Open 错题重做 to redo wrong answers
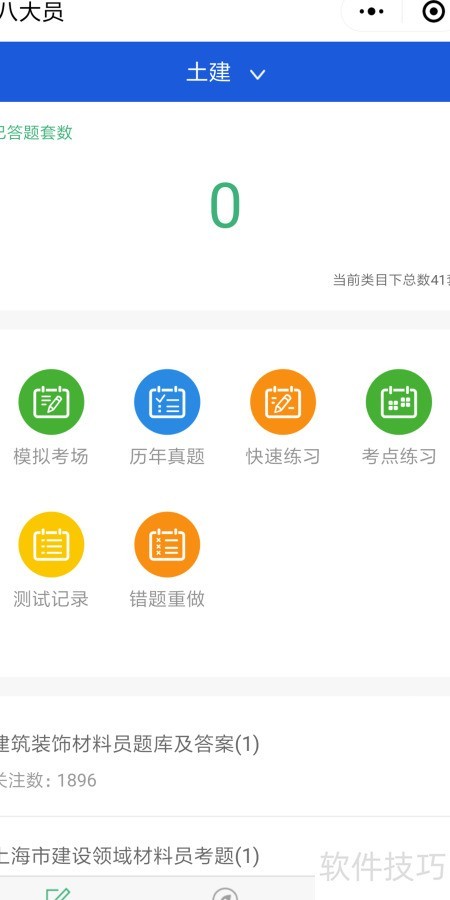The height and width of the screenshot is (900, 450). click(x=167, y=560)
